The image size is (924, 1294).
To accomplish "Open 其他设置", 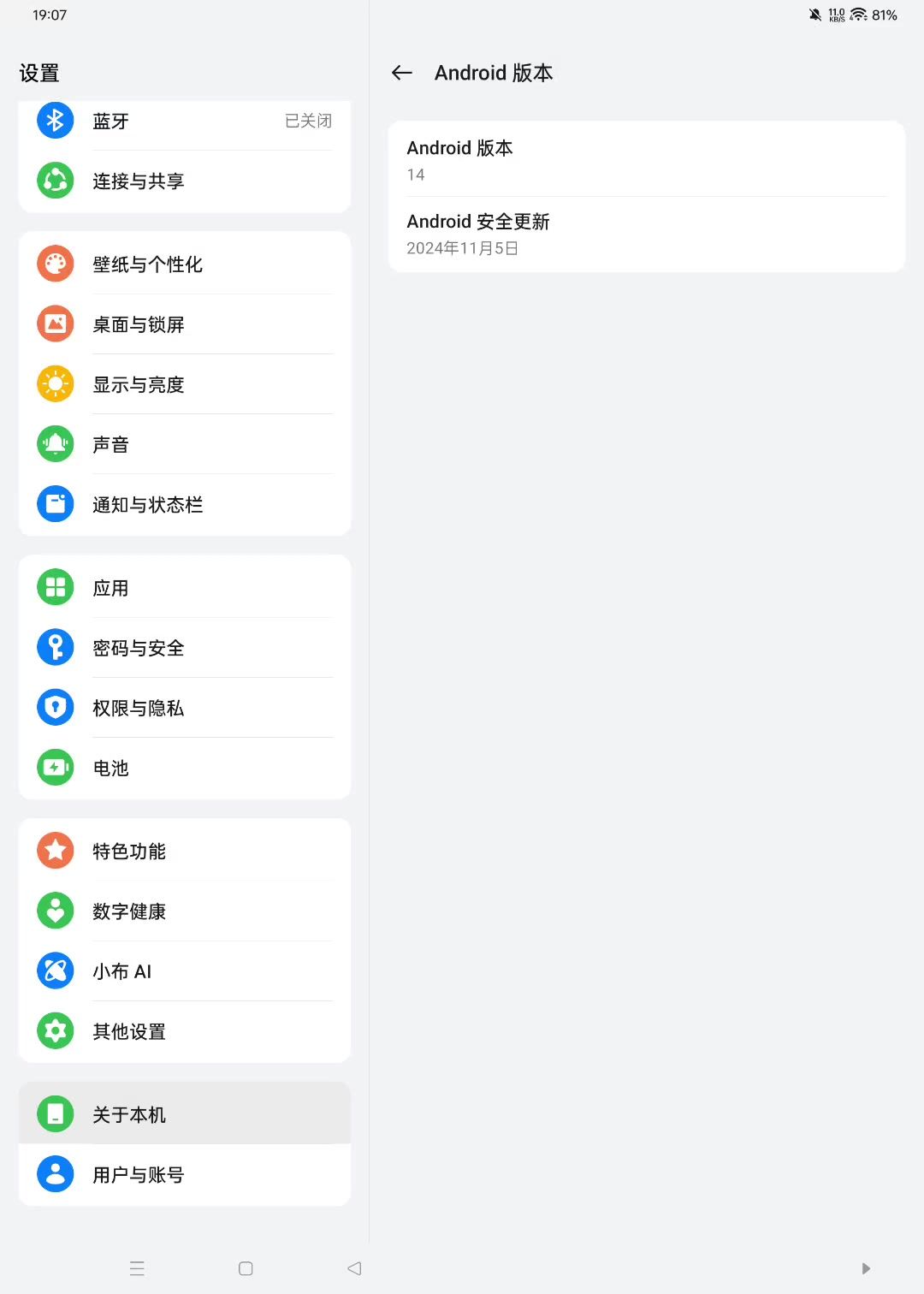I will point(185,1031).
